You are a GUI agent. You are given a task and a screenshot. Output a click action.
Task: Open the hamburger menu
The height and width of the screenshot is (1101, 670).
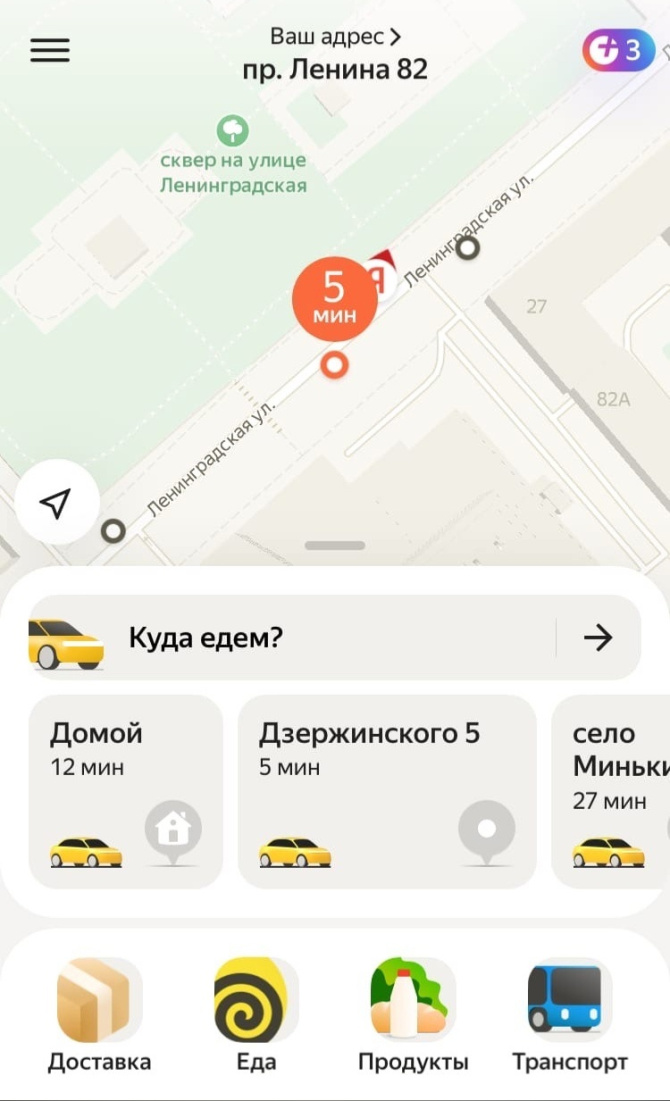click(x=49, y=51)
